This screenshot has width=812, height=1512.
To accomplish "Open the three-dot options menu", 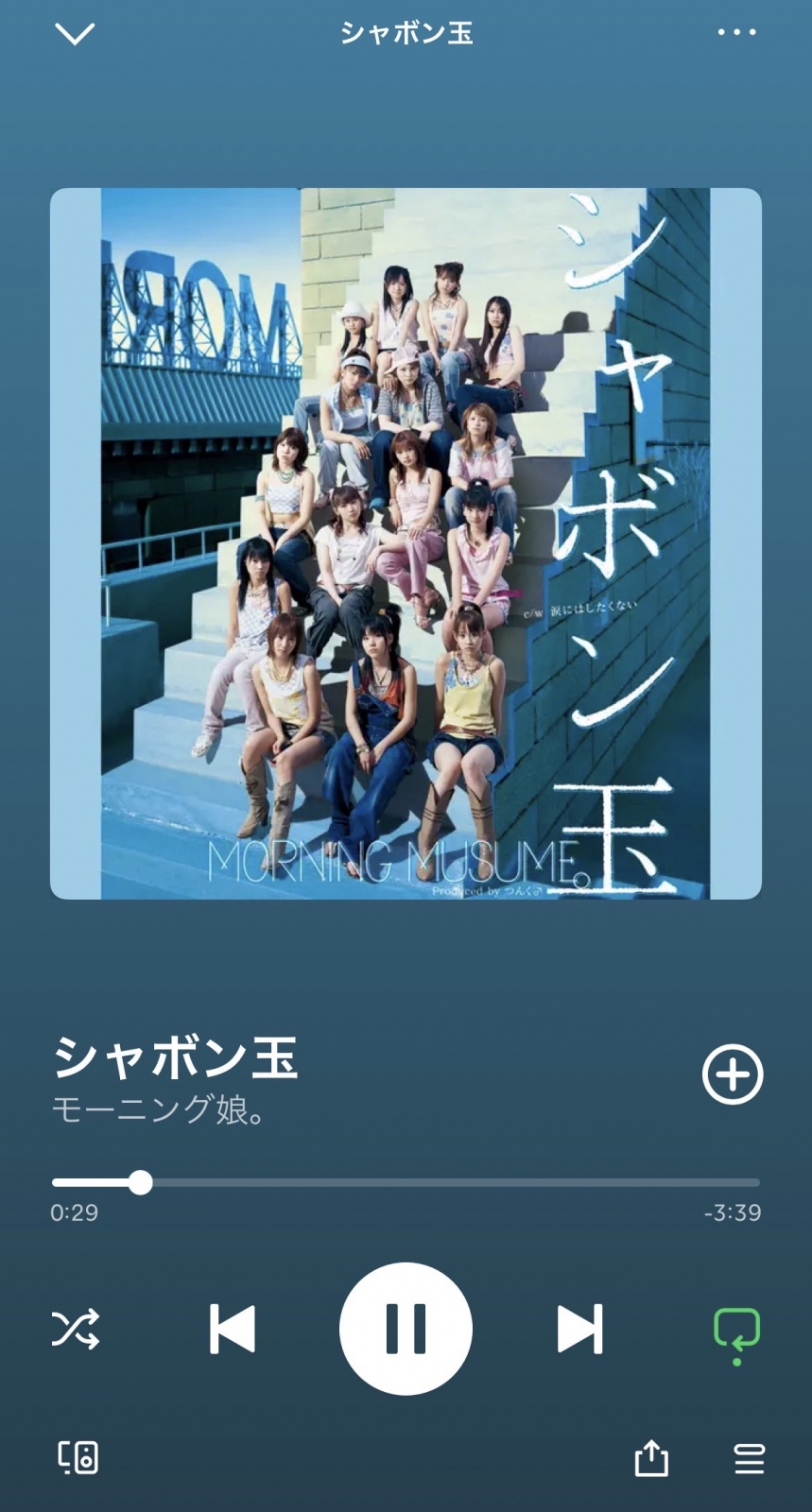I will point(736,33).
